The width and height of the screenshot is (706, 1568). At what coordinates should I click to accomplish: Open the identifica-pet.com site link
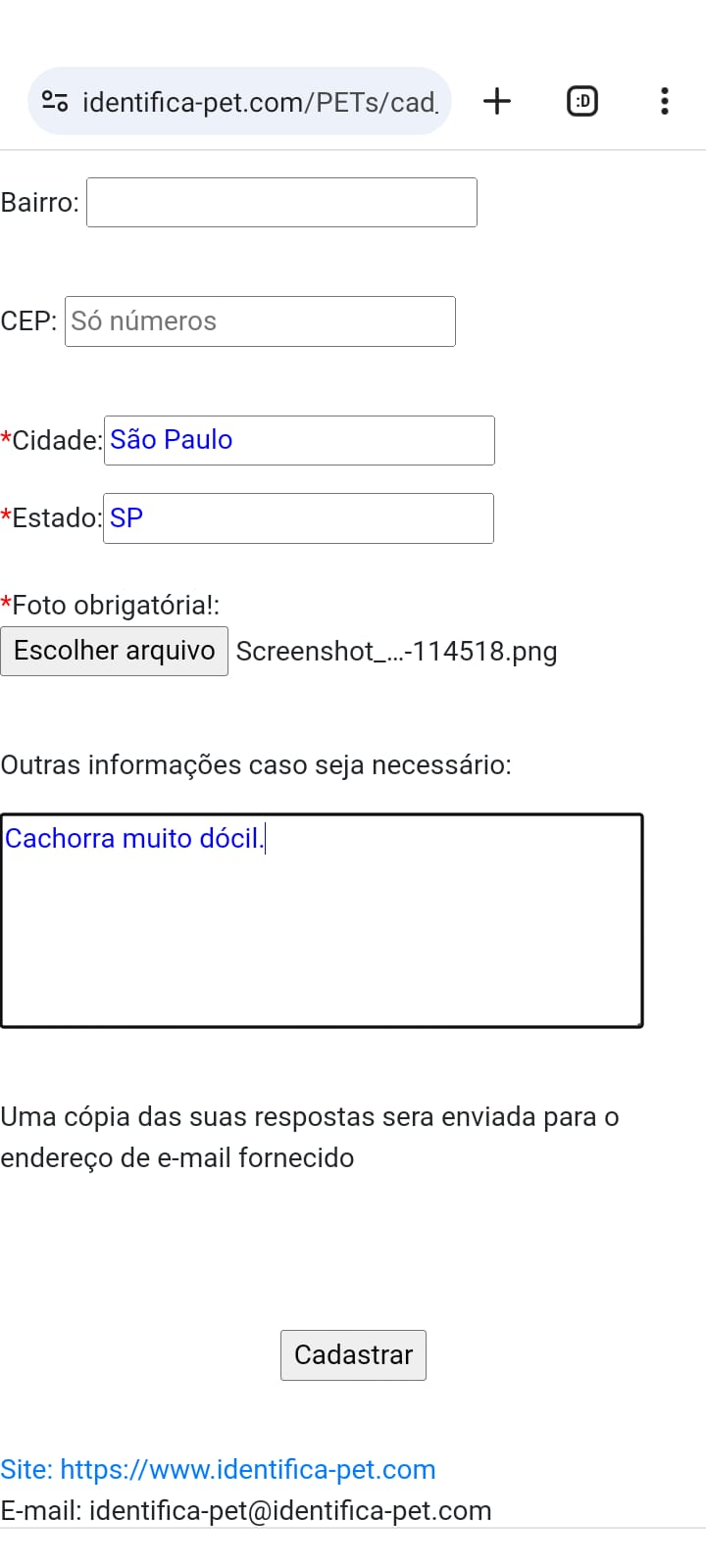(218, 1470)
